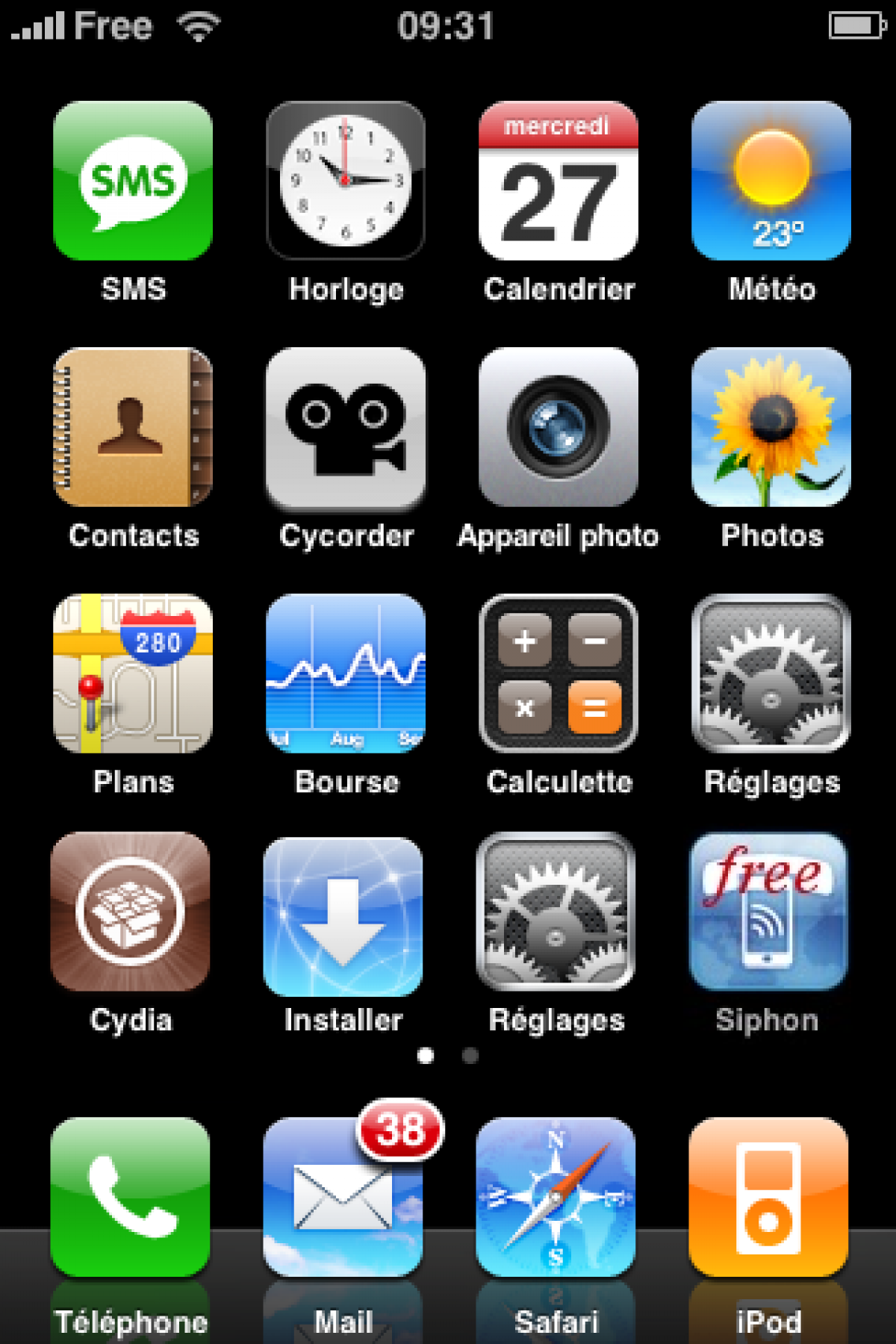This screenshot has width=896, height=1344.
Task: Launch the Siphon free app
Action: (x=768, y=912)
